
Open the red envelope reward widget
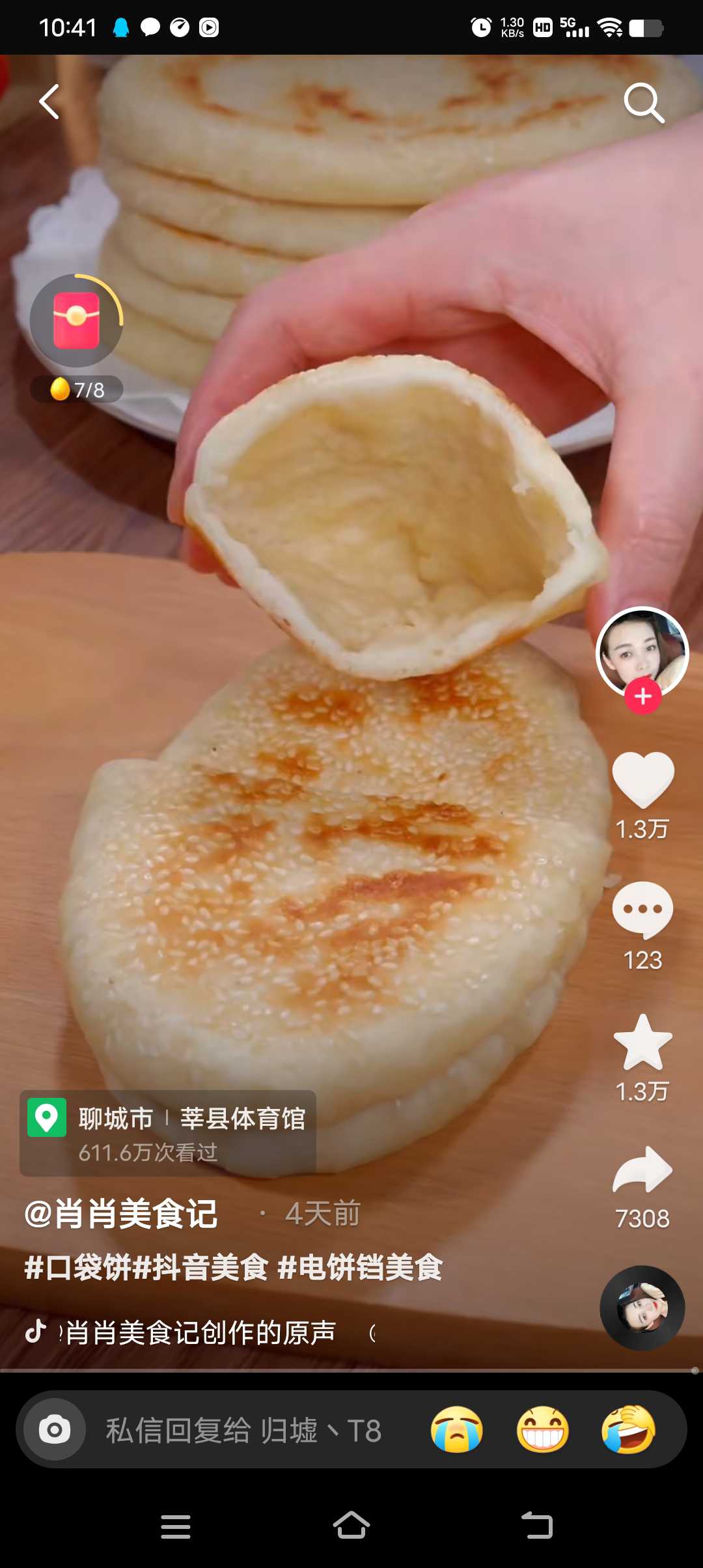(x=76, y=320)
